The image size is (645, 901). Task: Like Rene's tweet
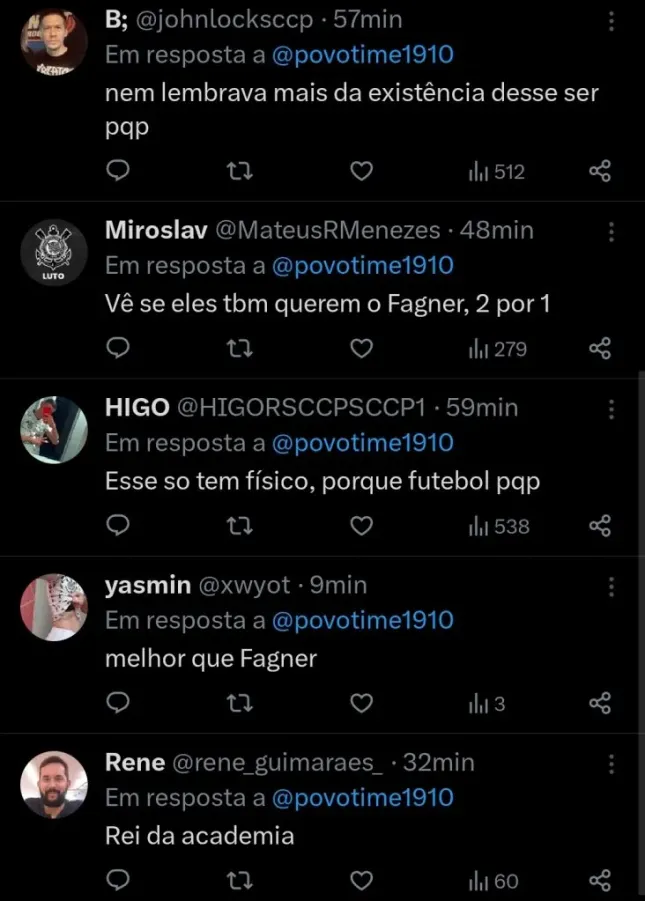(361, 881)
